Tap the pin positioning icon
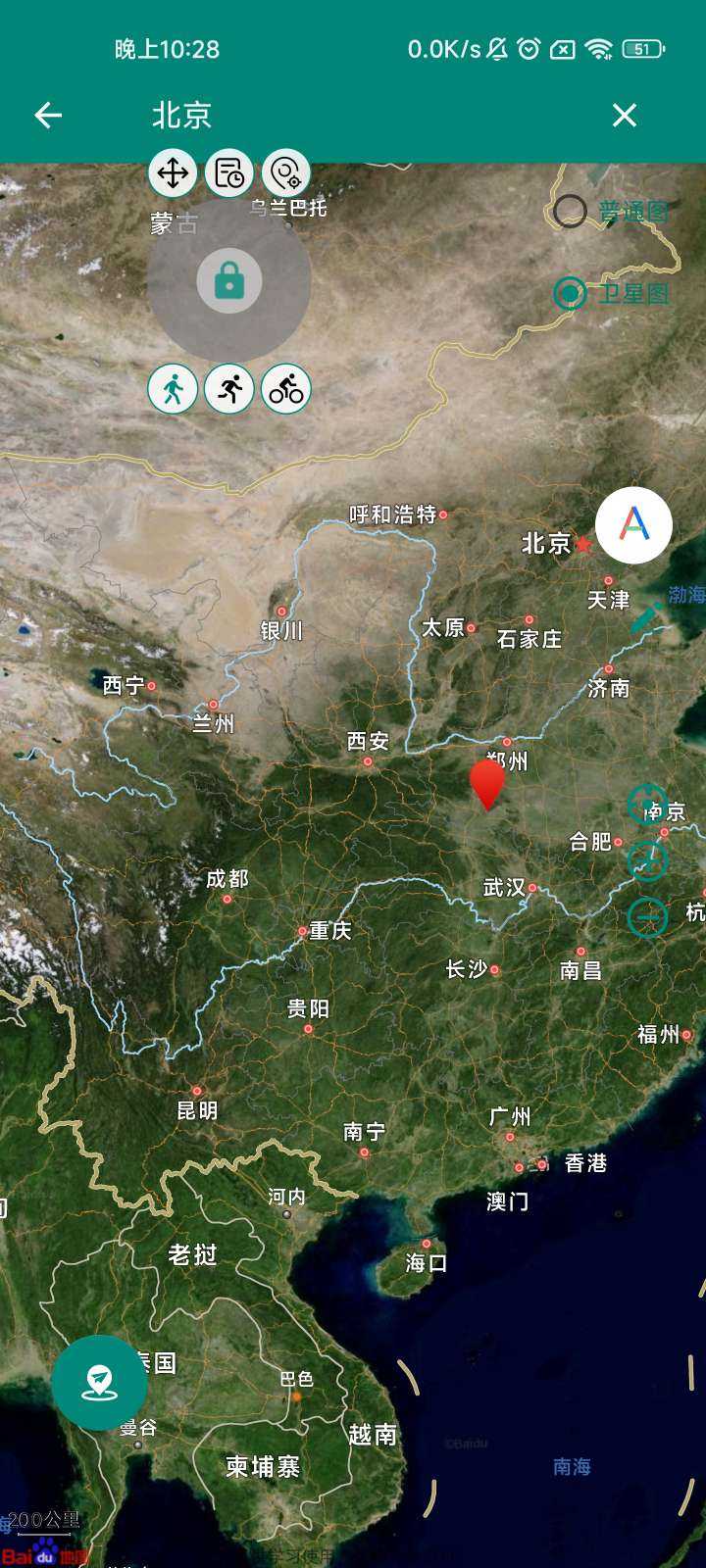The image size is (706, 1568). [x=286, y=174]
